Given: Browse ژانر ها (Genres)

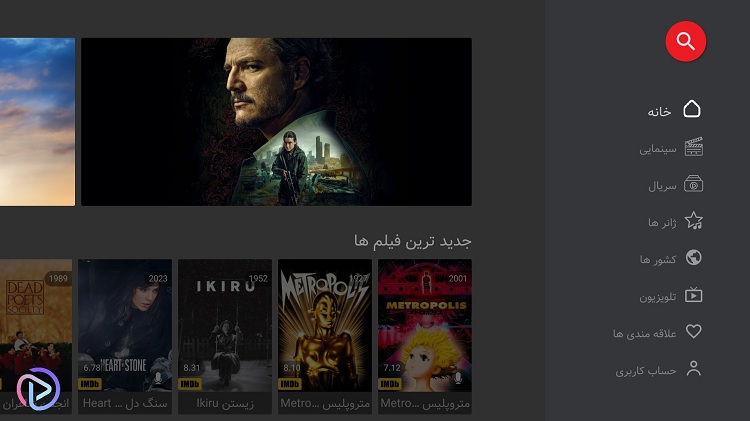Looking at the screenshot, I should [674, 222].
